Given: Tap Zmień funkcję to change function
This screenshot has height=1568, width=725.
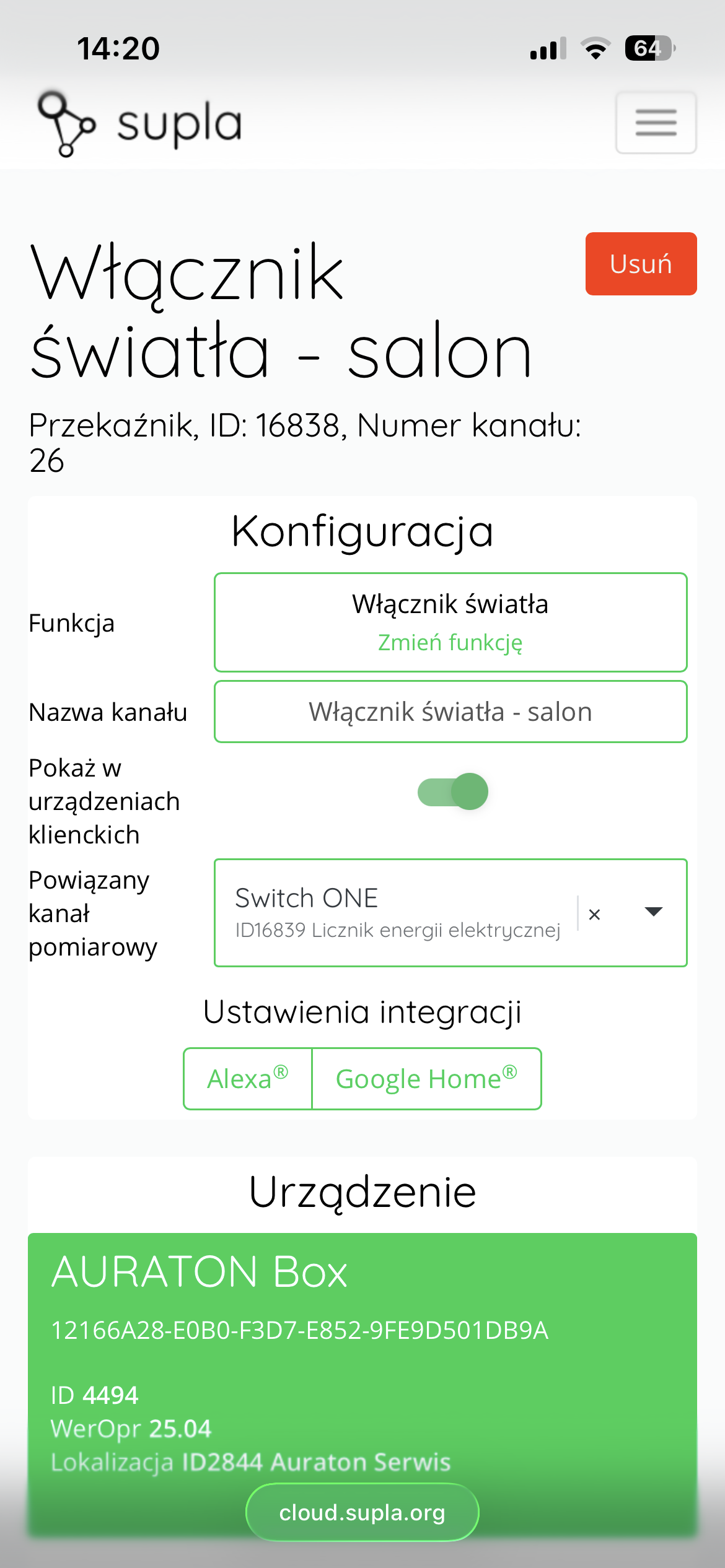Looking at the screenshot, I should tap(450, 643).
